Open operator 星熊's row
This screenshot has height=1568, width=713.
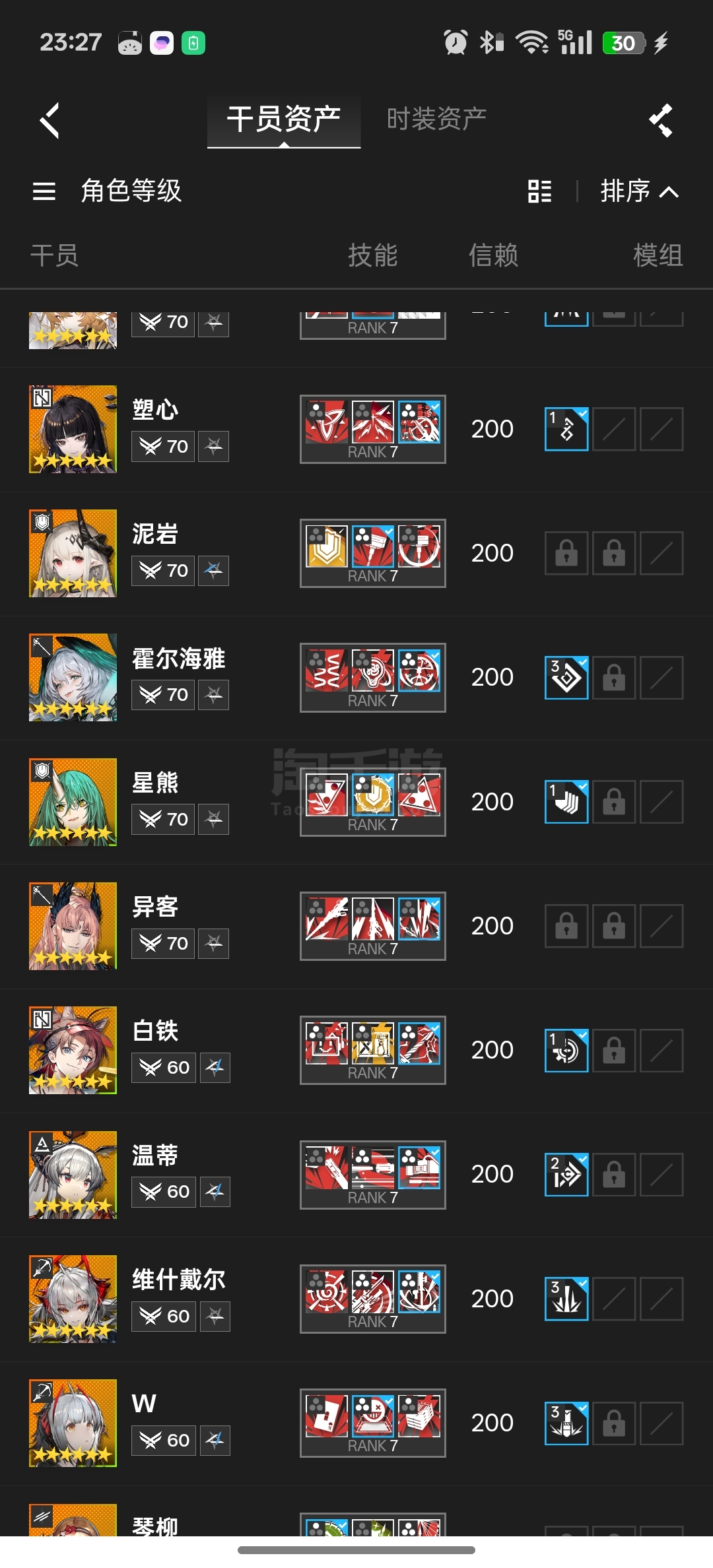click(x=356, y=802)
